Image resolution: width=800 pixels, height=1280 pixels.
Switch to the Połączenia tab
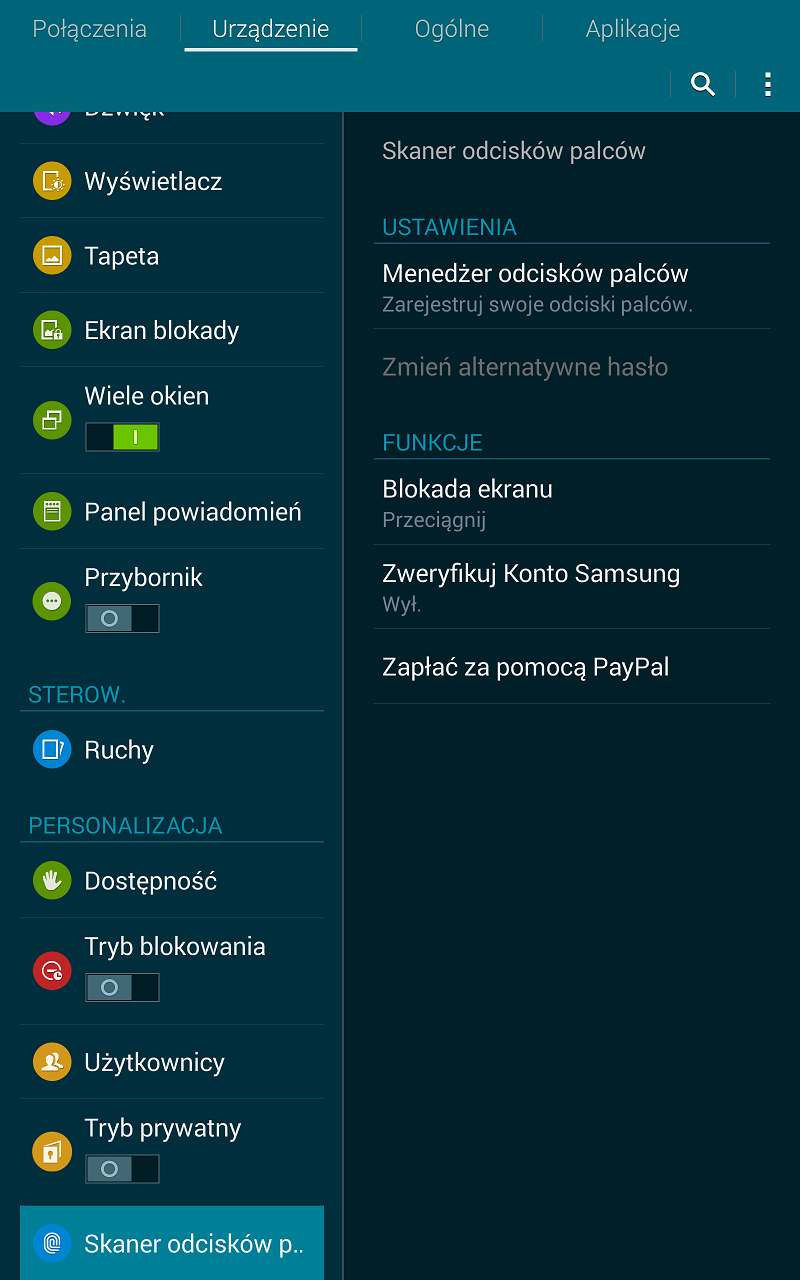(x=88, y=29)
